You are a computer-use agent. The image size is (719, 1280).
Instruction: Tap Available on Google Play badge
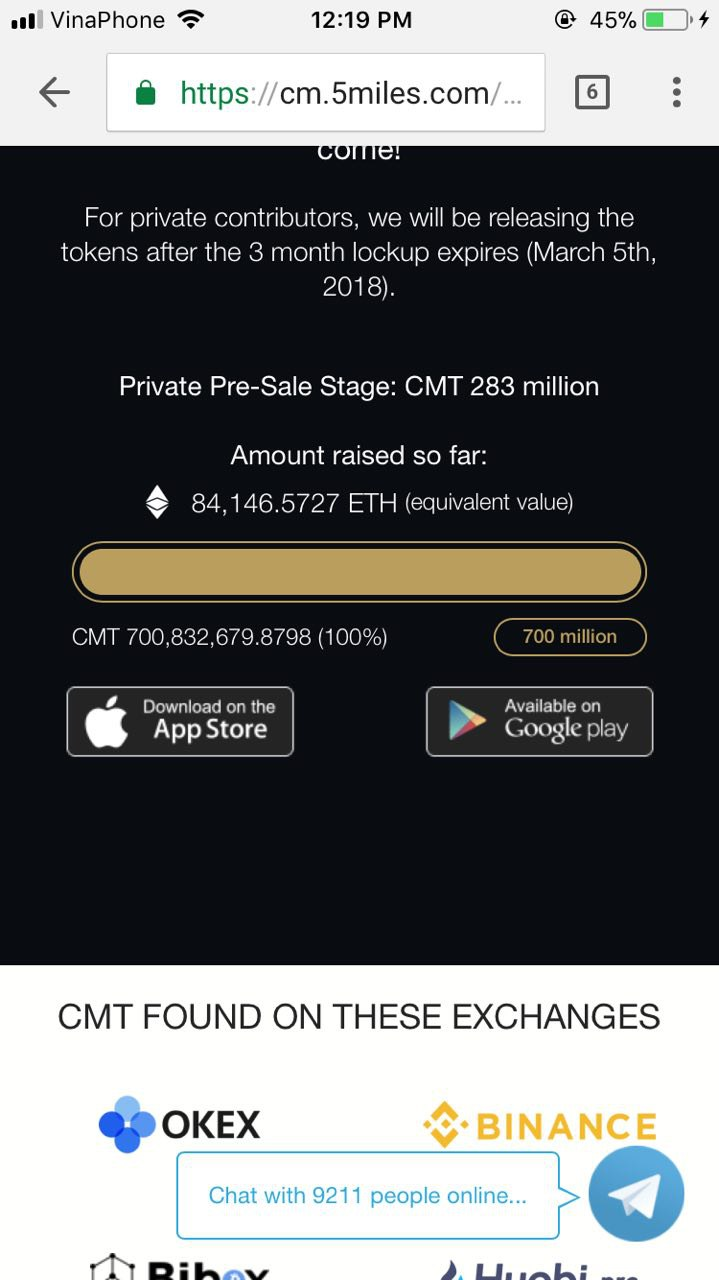(x=539, y=721)
